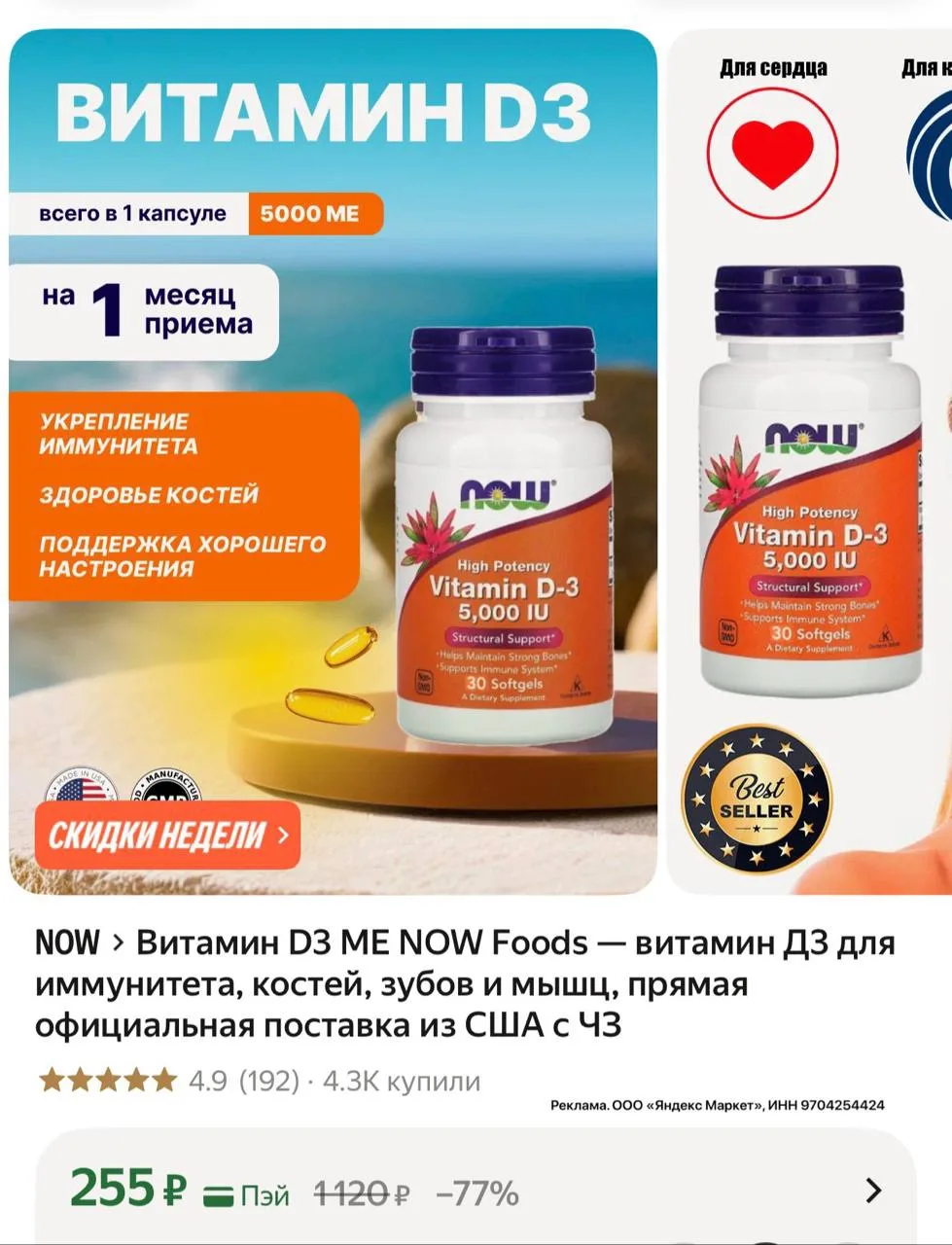The height and width of the screenshot is (1245, 952).
Task: Open the second product image with Best Seller
Action: pos(810,461)
